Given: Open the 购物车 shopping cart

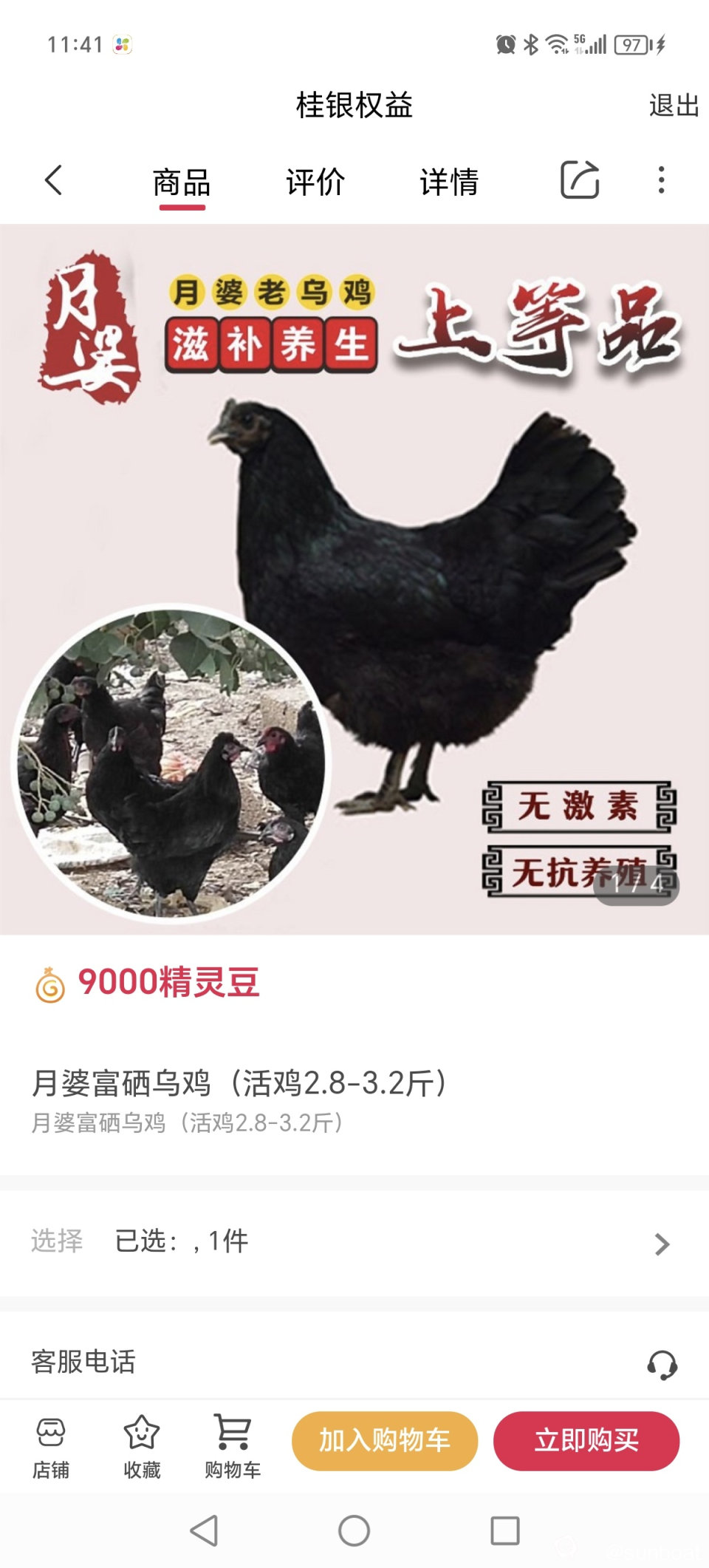Looking at the screenshot, I should coord(233,1447).
